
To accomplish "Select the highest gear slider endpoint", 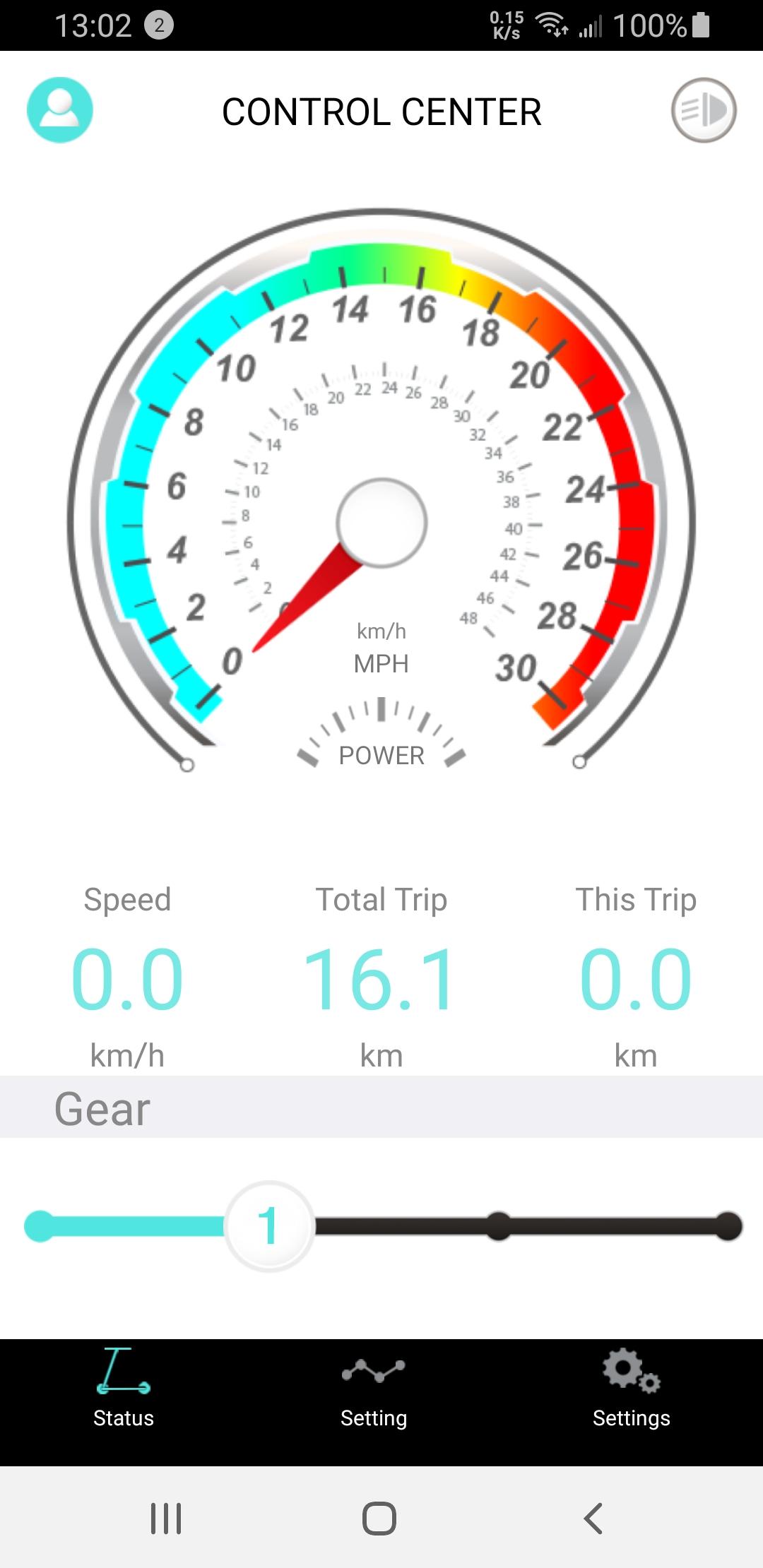I will [727, 1226].
